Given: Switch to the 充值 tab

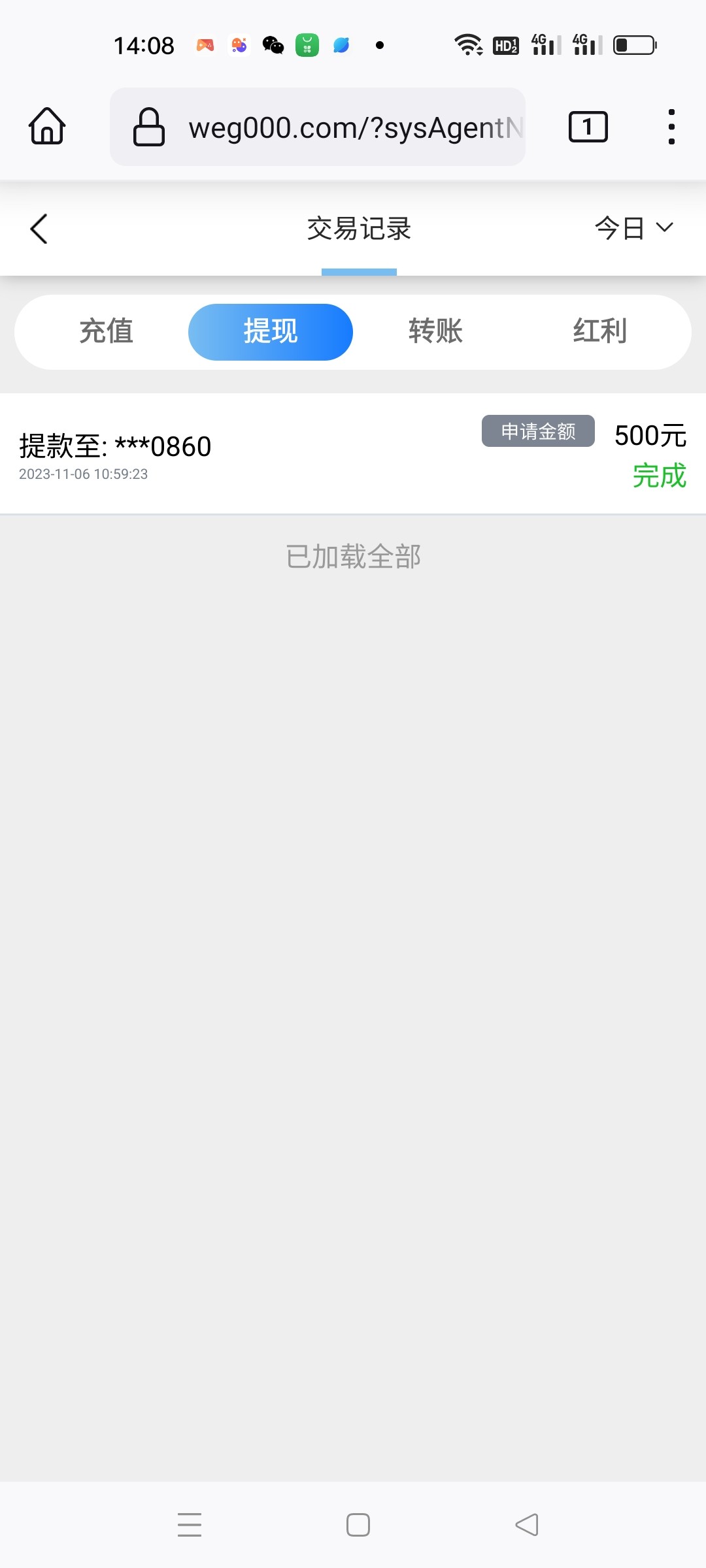Looking at the screenshot, I should (x=107, y=331).
